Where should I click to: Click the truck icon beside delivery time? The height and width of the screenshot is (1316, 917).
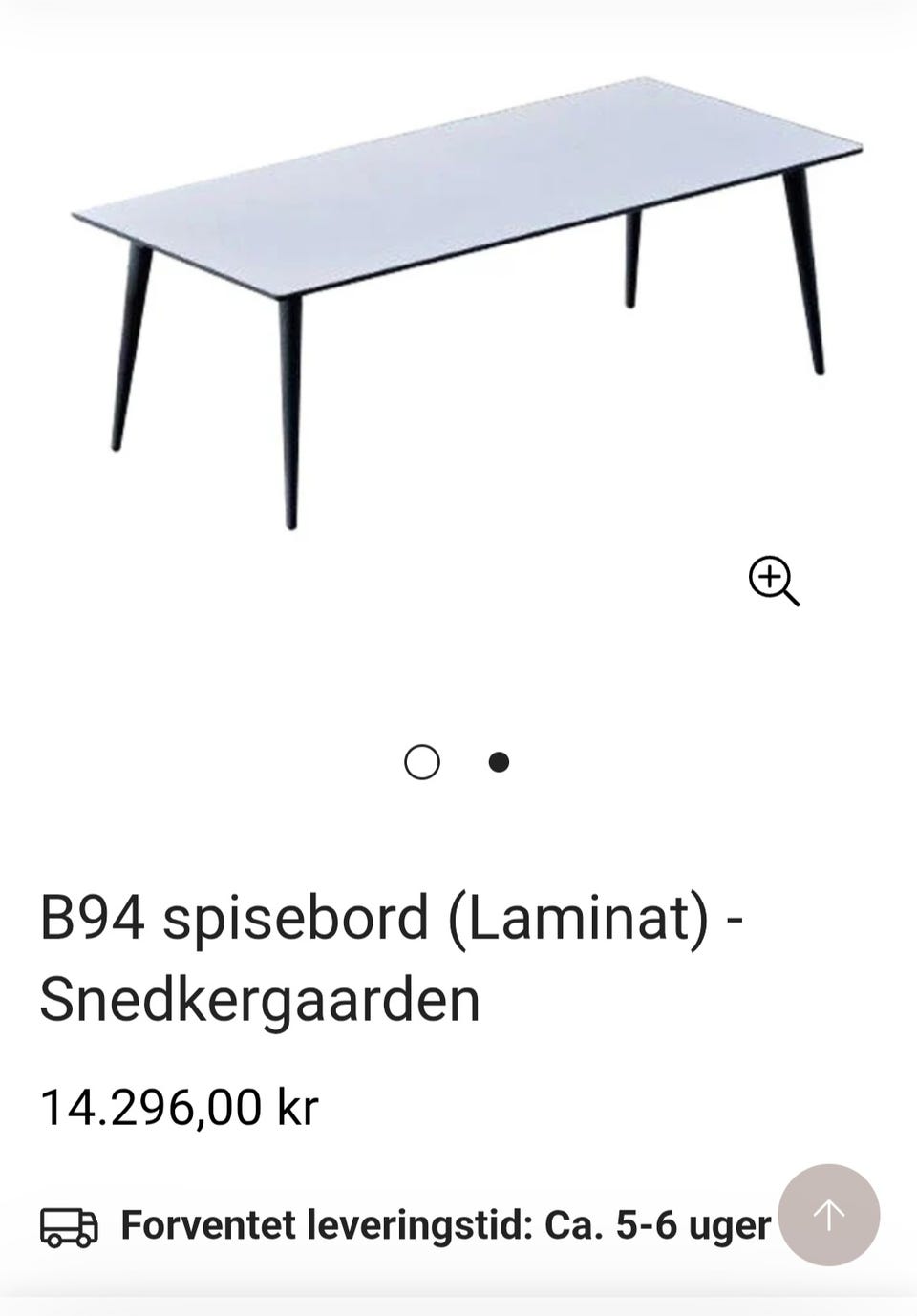(x=67, y=1225)
